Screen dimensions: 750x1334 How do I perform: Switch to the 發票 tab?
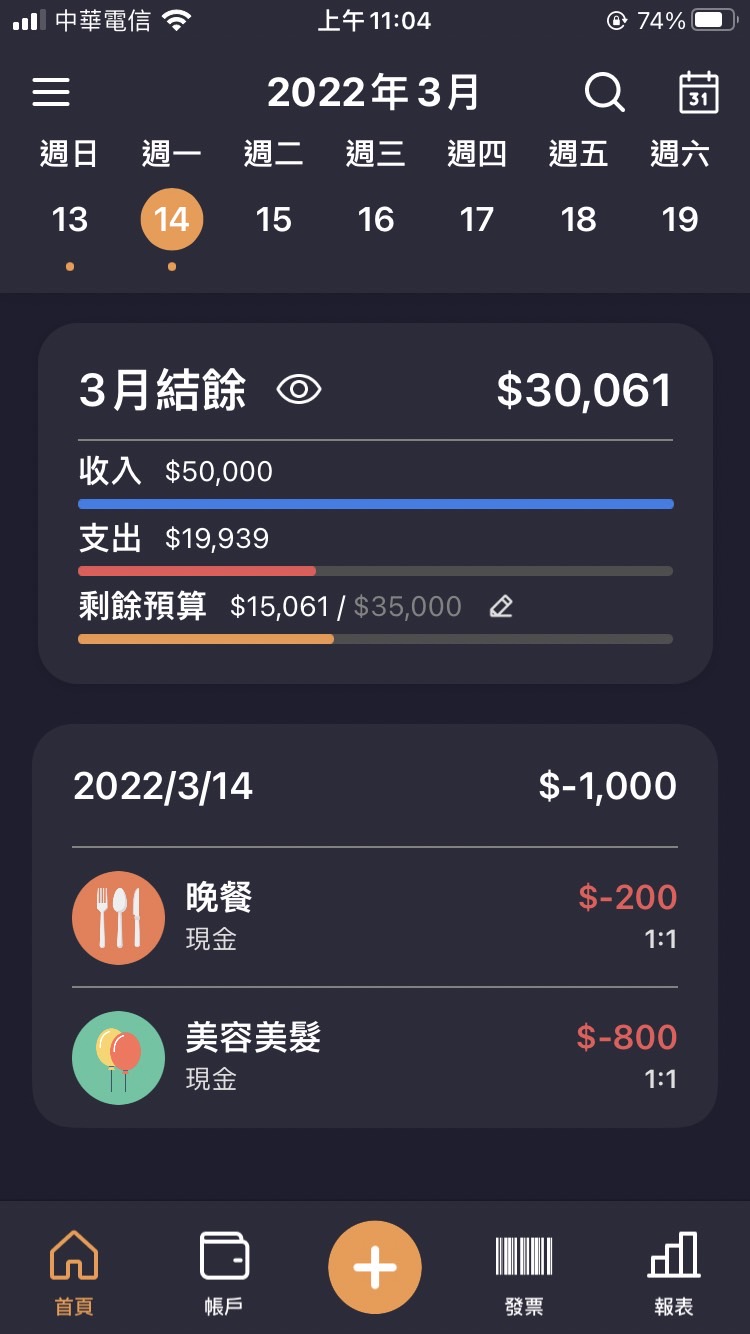click(524, 1272)
